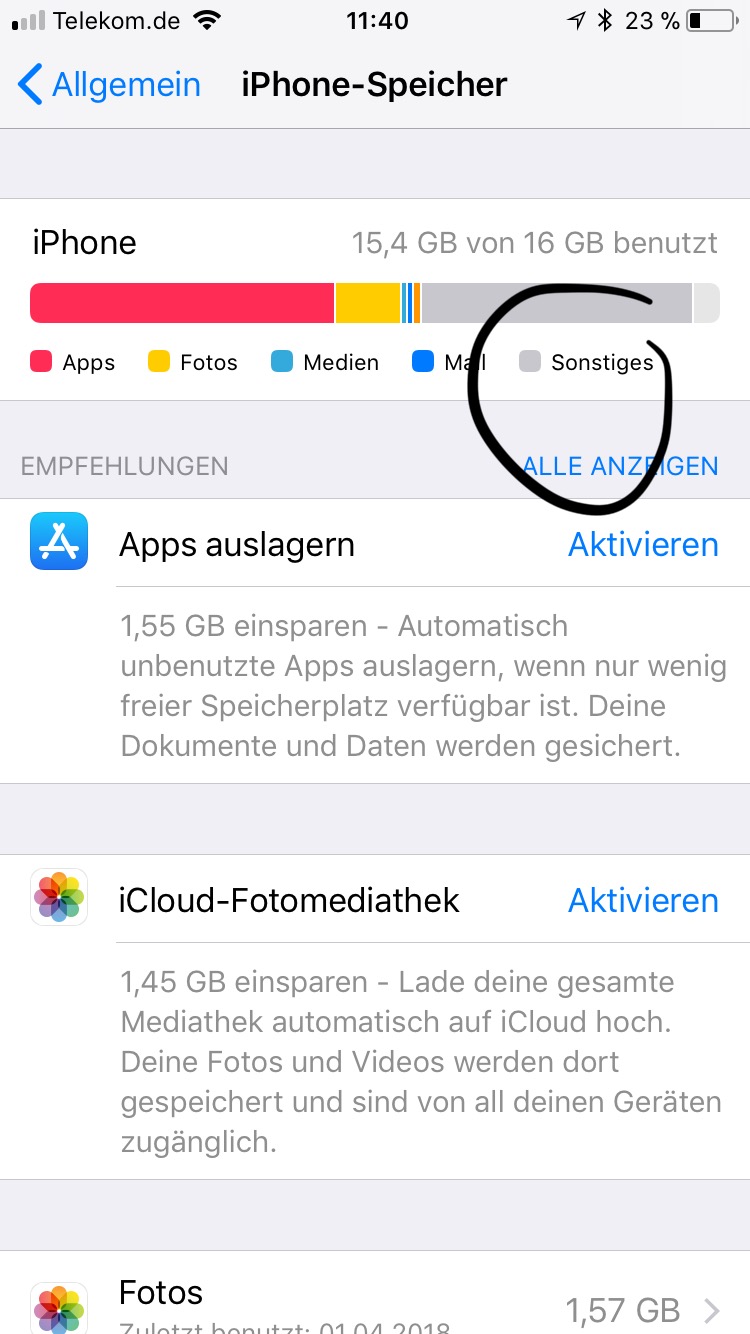Tap ALLE ANZEIGEN to expand all recommendations
The image size is (750, 1334).
(620, 466)
